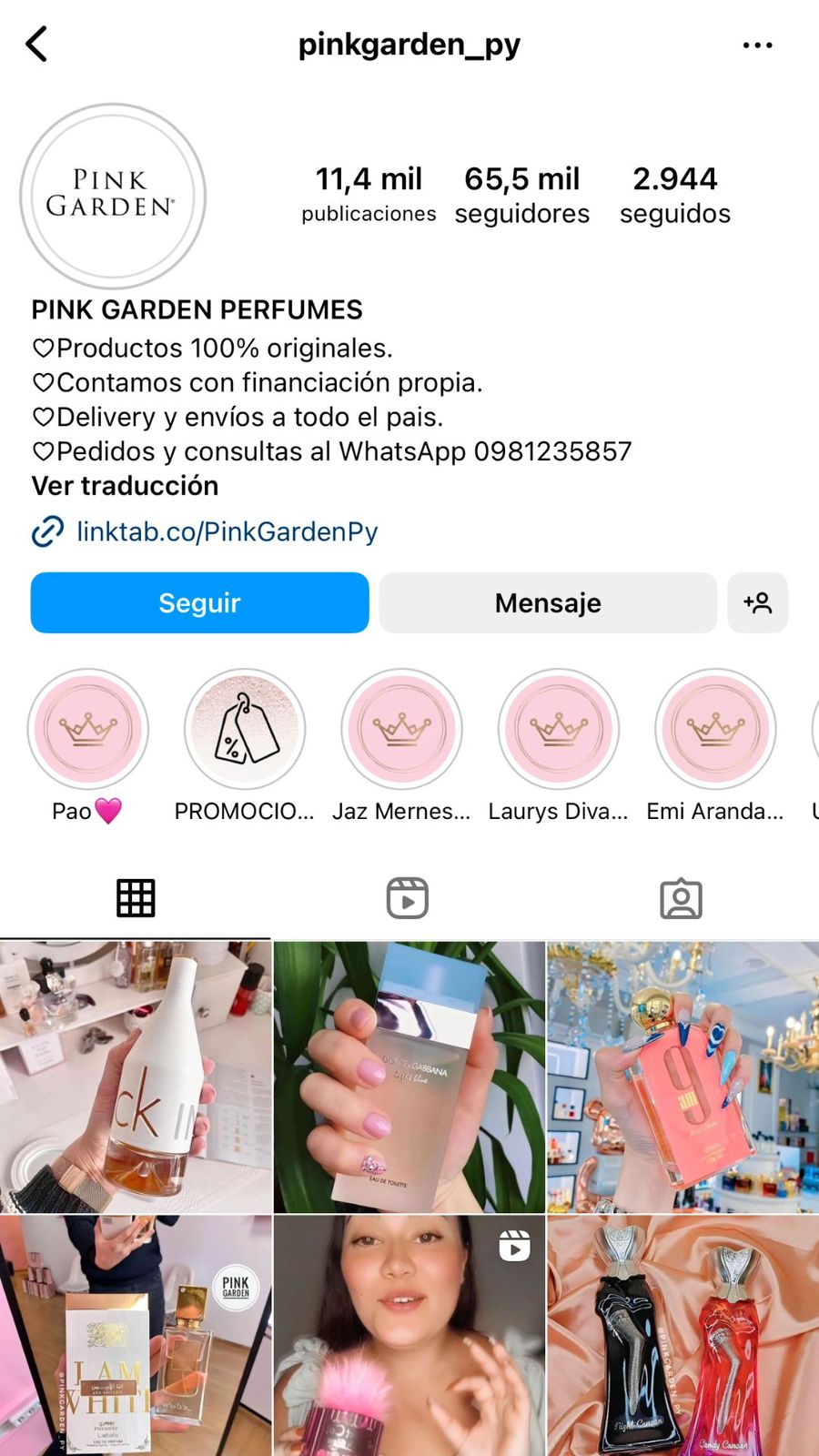
Task: Switch to the Reels tab
Action: pyautogui.click(x=407, y=898)
